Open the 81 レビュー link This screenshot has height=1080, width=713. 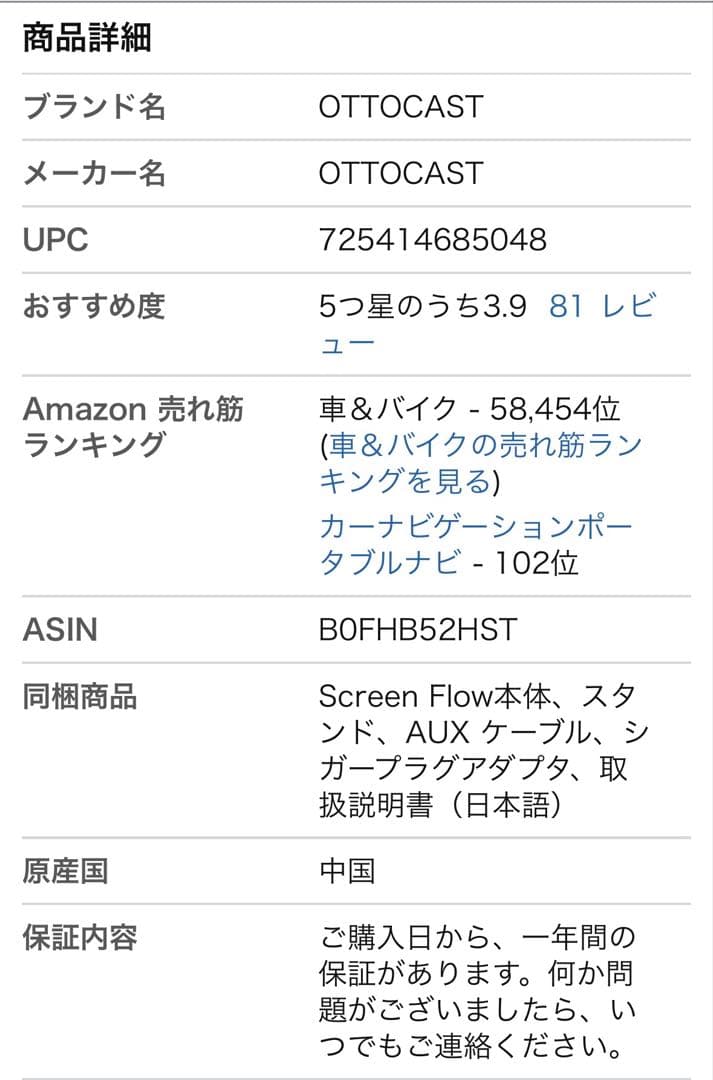click(600, 307)
